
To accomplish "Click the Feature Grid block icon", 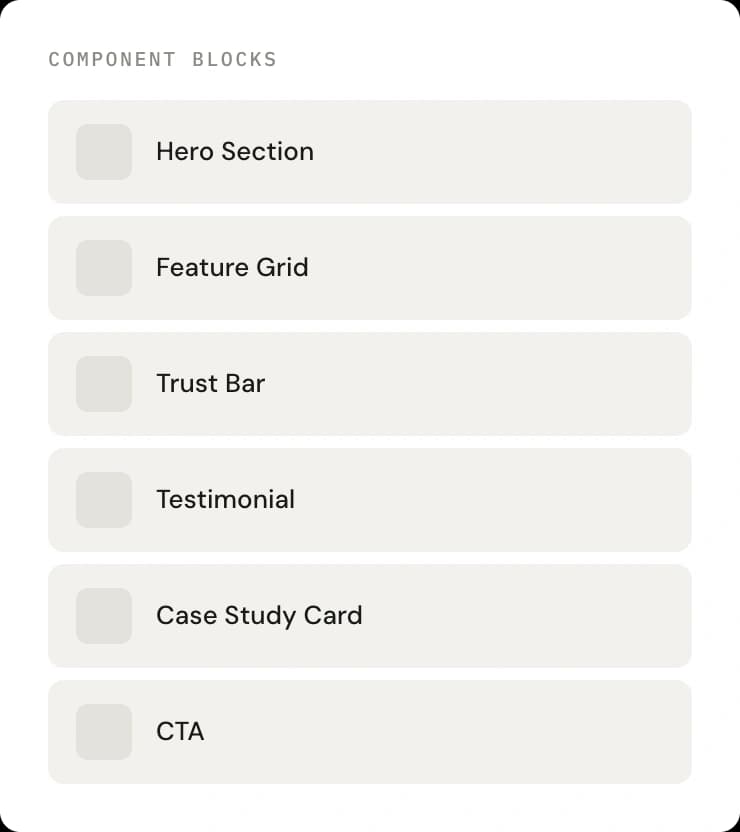I will (103, 268).
